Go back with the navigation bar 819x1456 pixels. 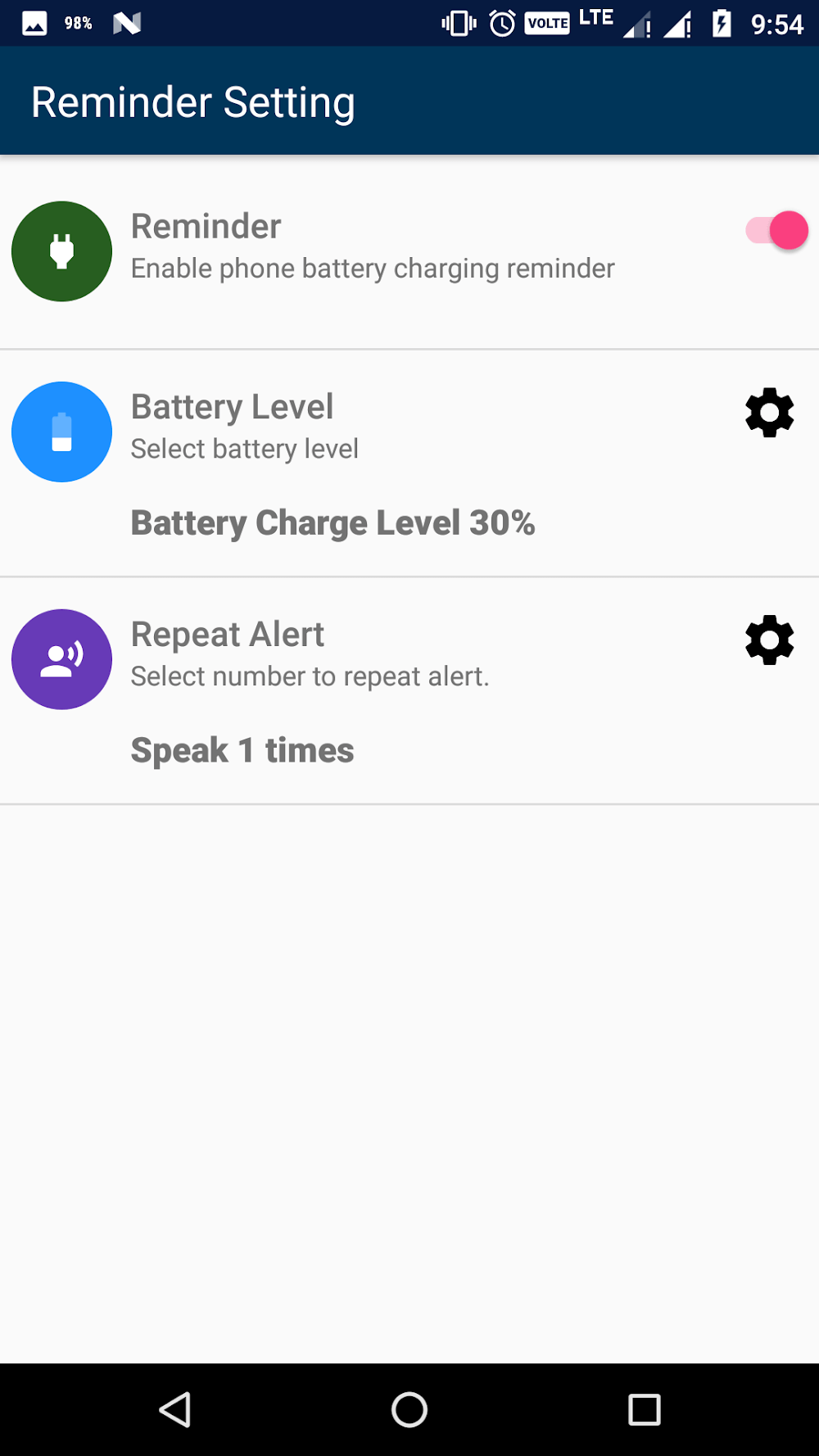[175, 1409]
